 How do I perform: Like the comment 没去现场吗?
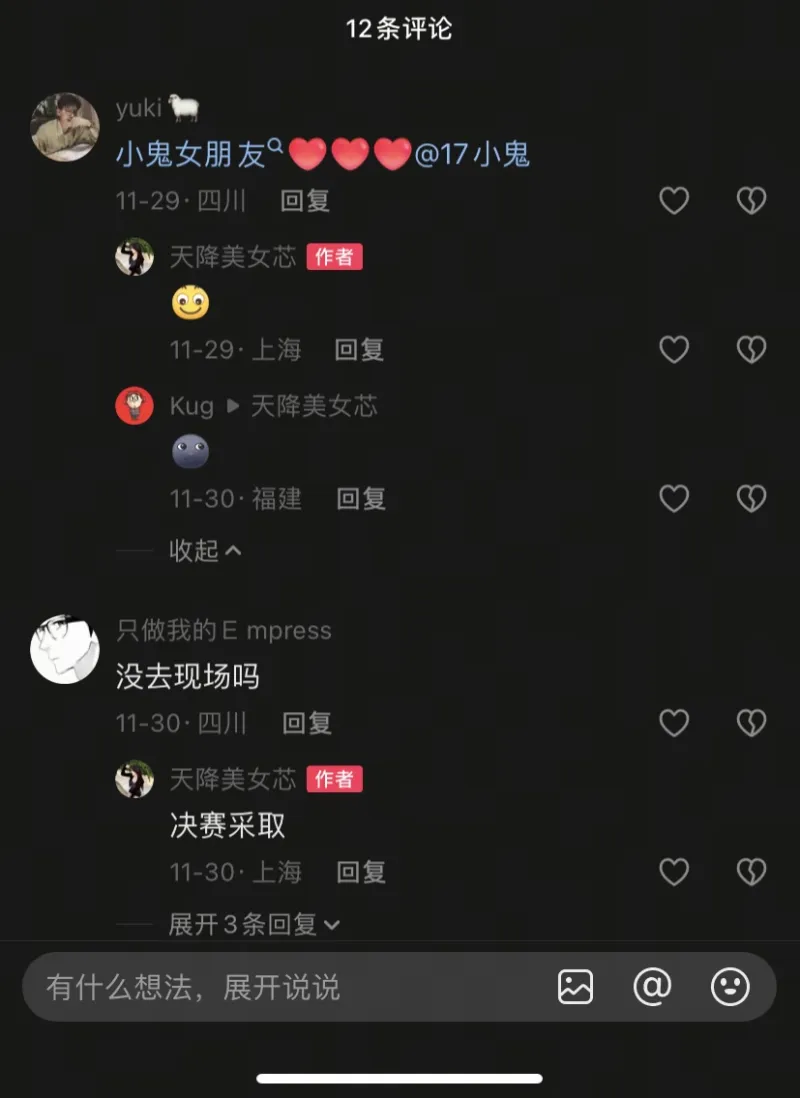[674, 722]
